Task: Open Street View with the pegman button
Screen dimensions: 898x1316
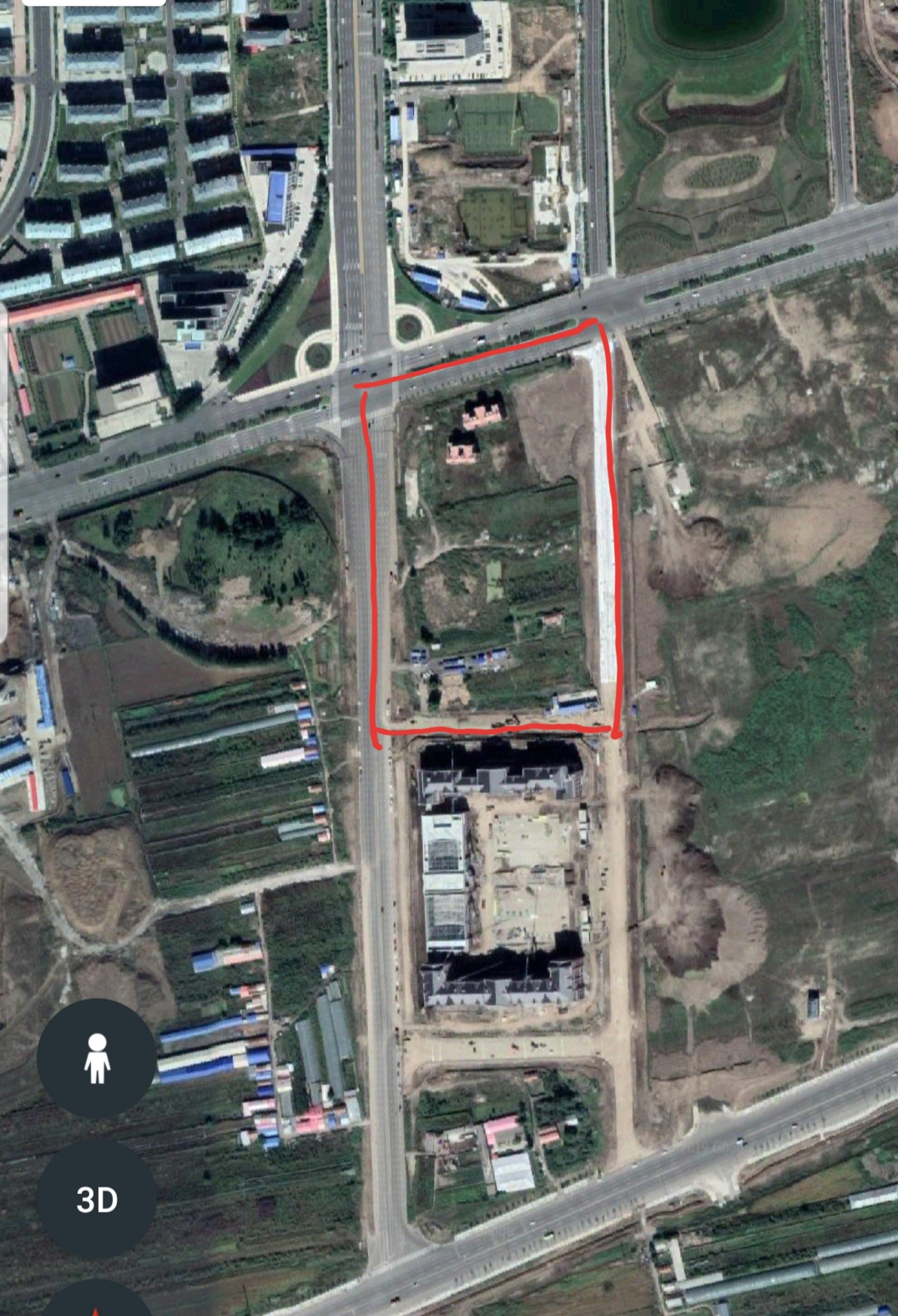Action: (x=97, y=1059)
